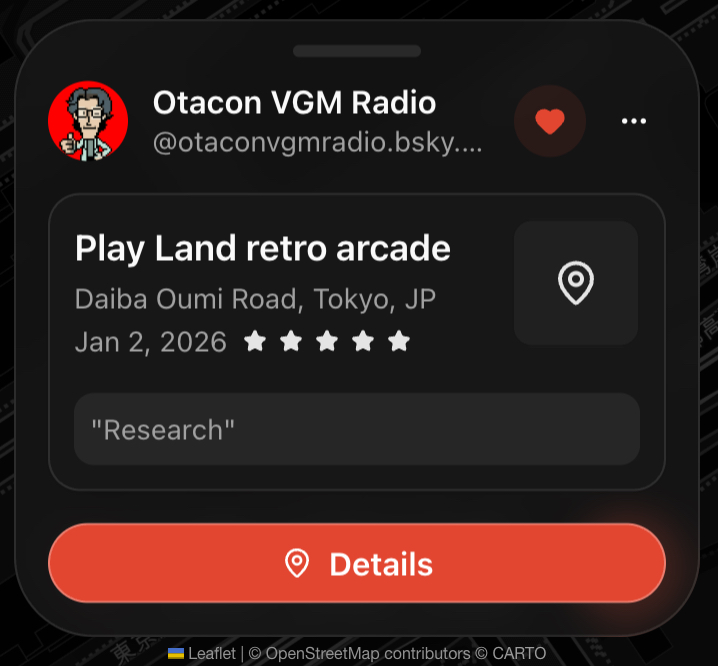718x666 pixels.
Task: Tap the location pin tile
Action: [575, 283]
